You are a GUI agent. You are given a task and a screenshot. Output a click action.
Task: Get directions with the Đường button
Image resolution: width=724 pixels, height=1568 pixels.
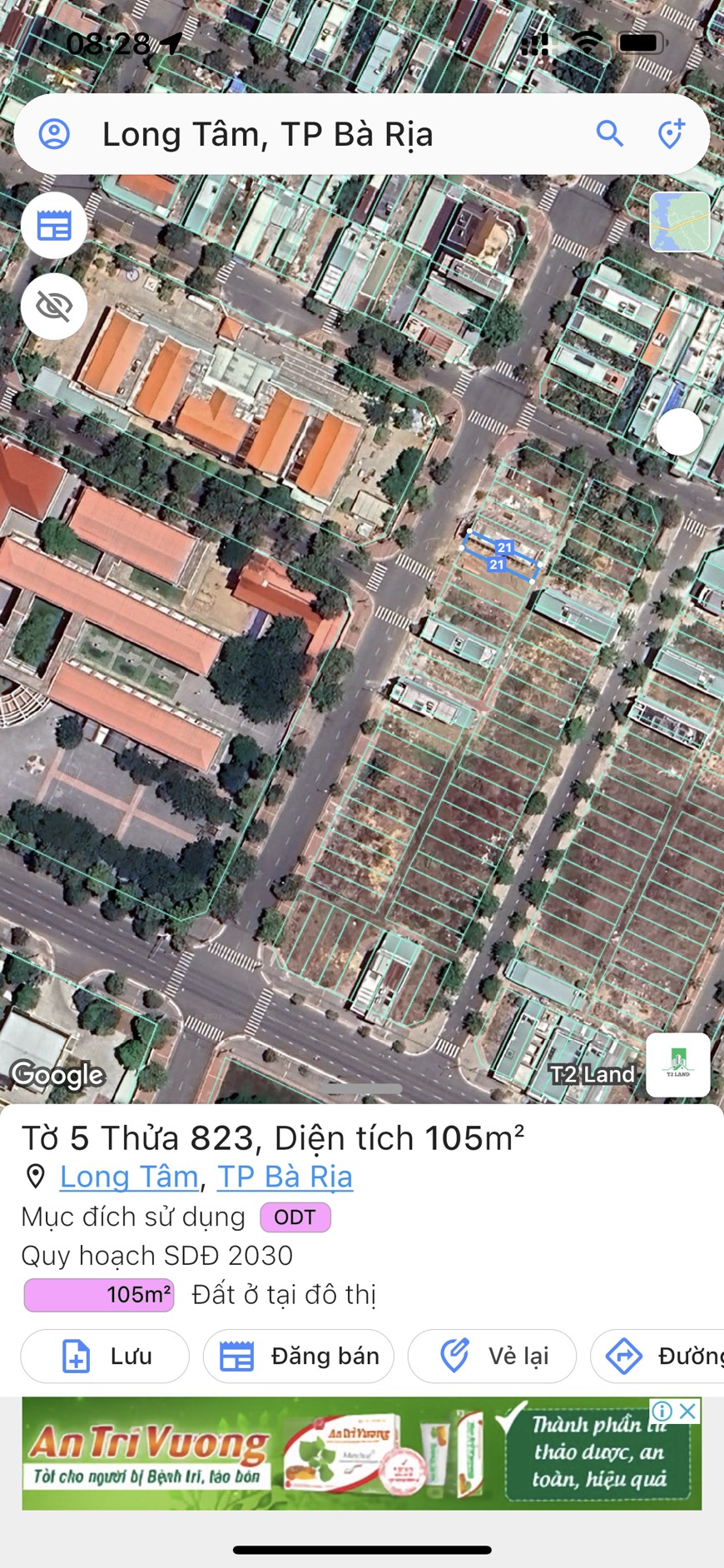(x=657, y=1356)
